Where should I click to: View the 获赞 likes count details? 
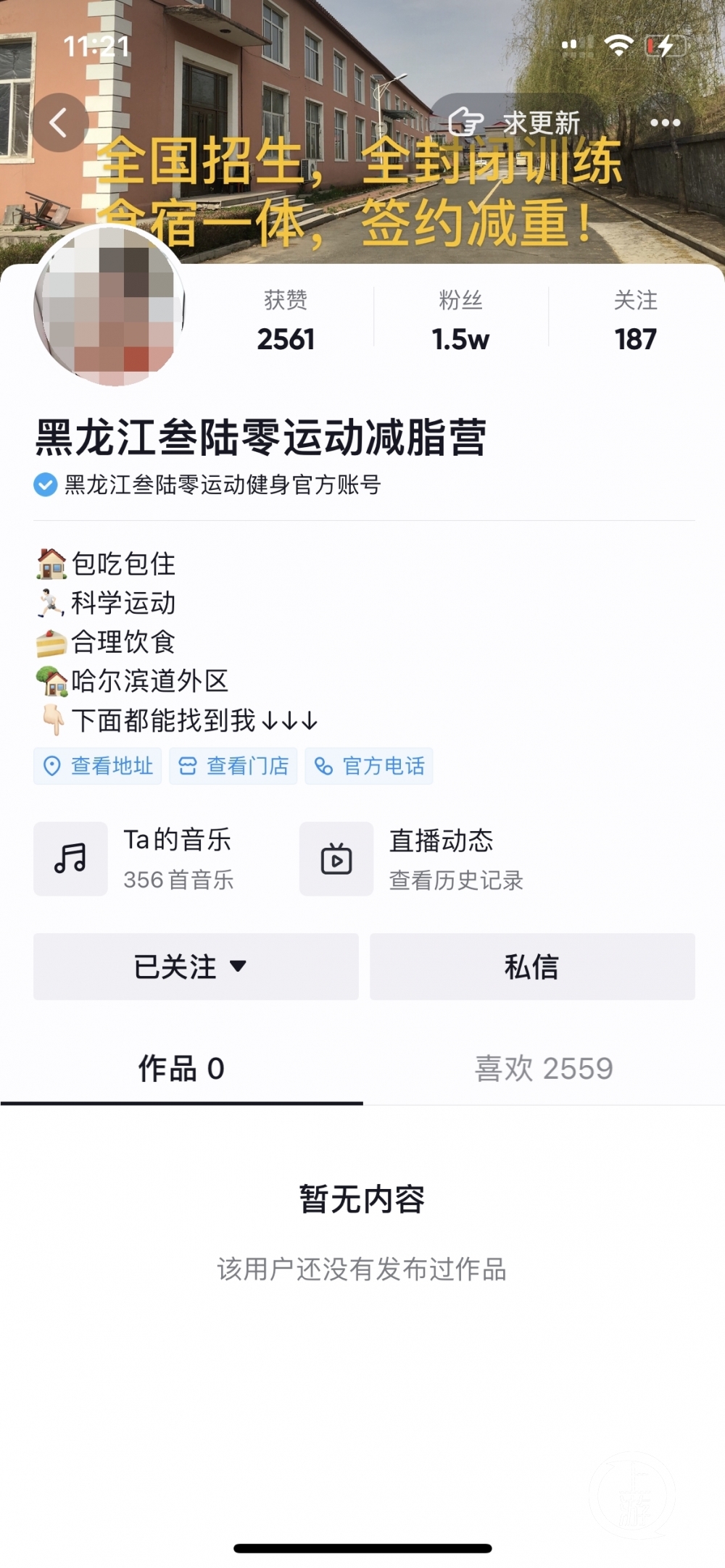click(x=286, y=320)
